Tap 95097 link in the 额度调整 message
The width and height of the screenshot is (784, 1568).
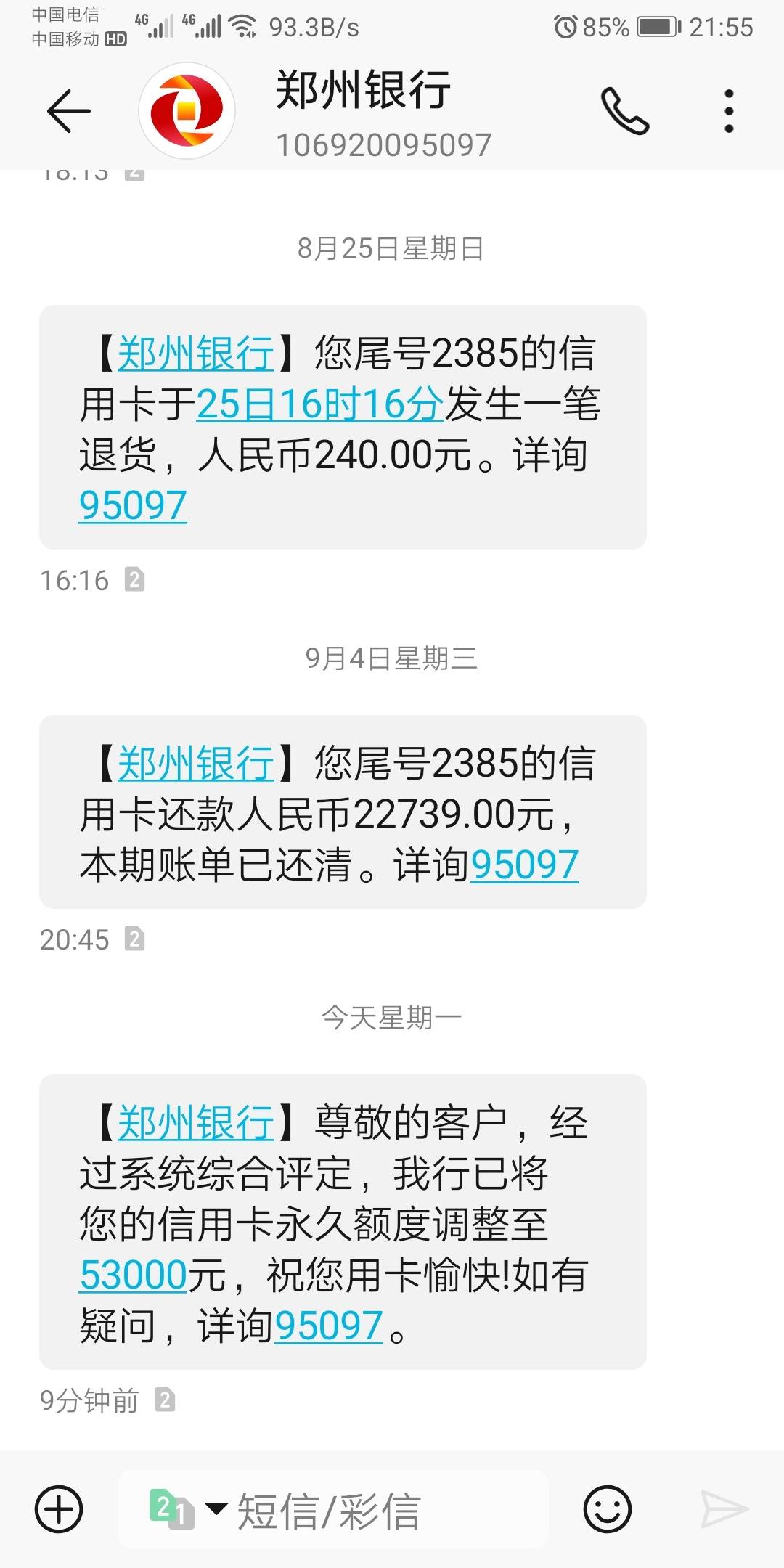coord(328,1326)
